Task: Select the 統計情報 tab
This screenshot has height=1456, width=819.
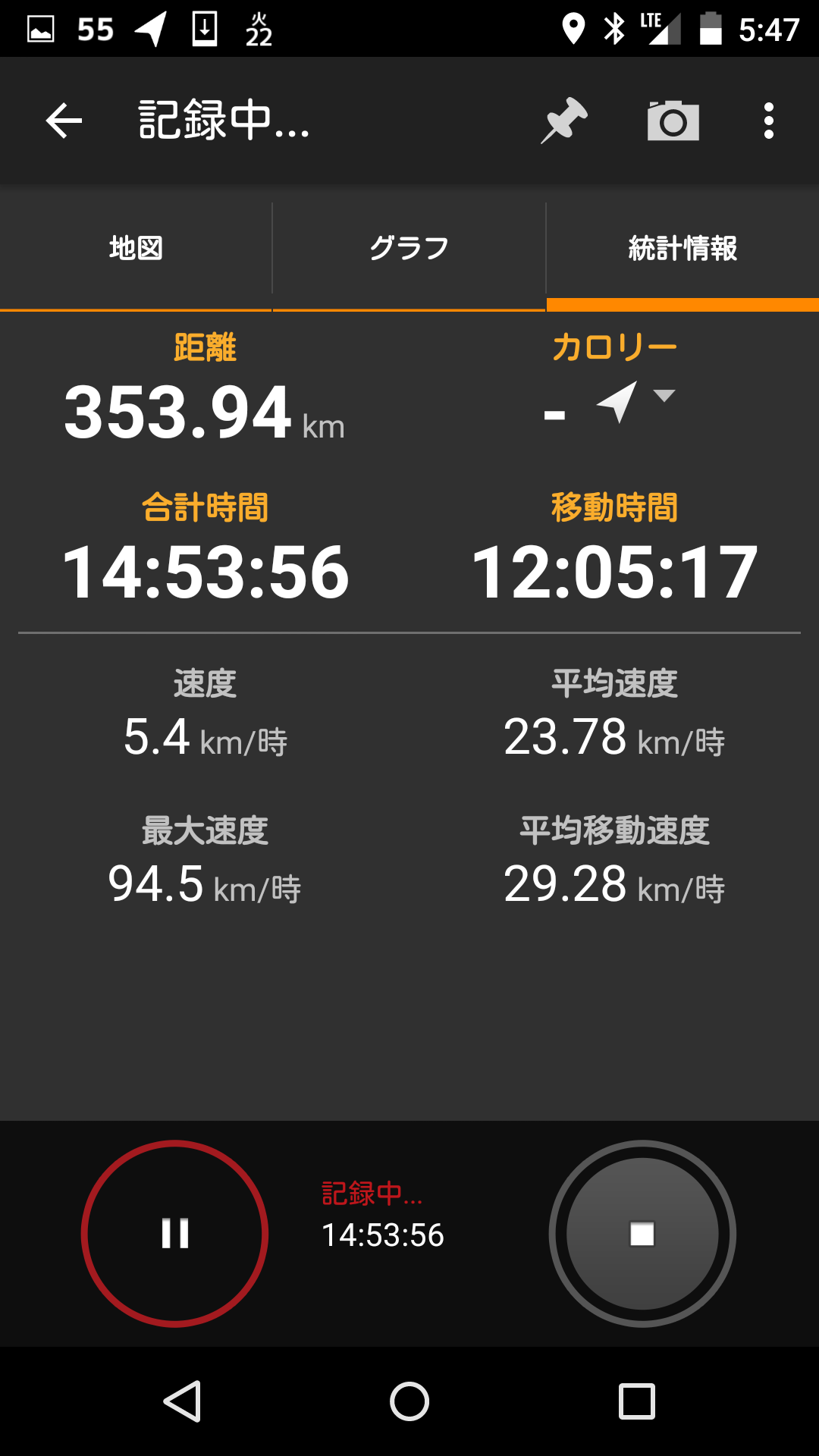Action: [682, 248]
